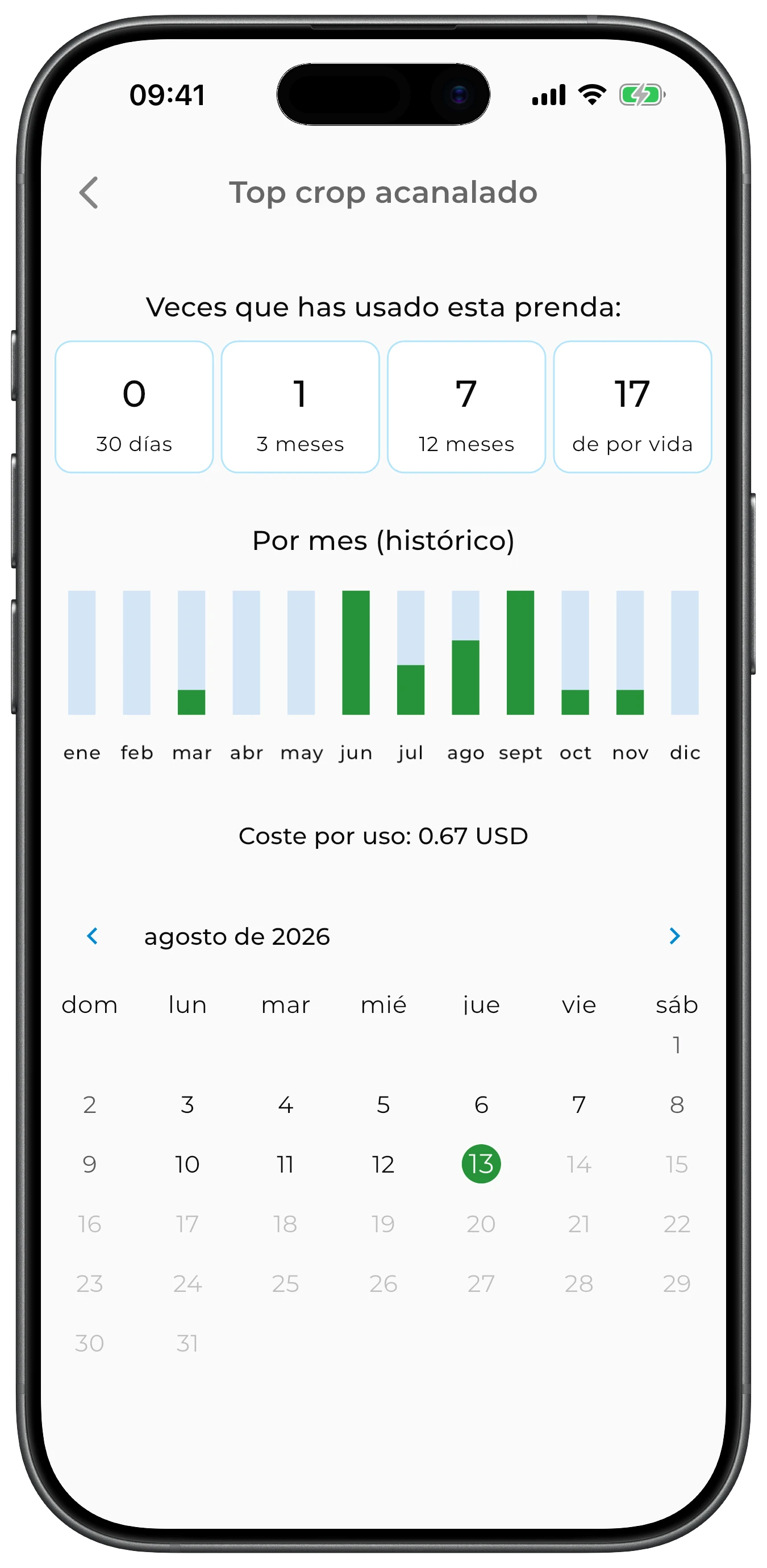This screenshot has width=767, height=1568.
Task: Choose day 3 in the calendar
Action: pyautogui.click(x=187, y=1104)
